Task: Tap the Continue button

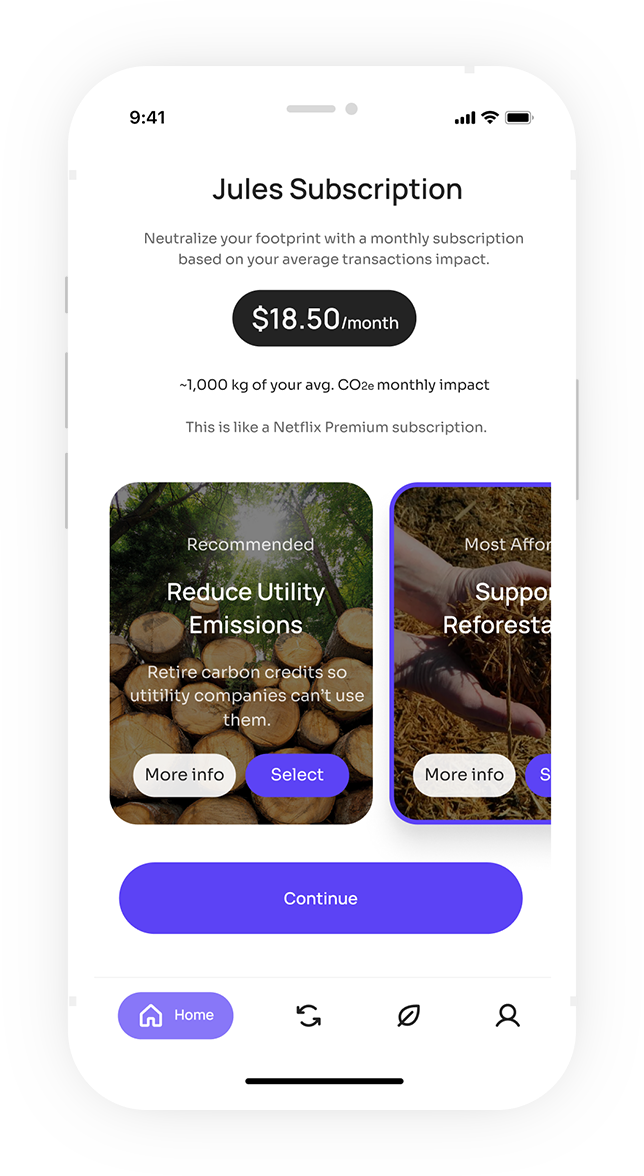Action: [x=320, y=898]
